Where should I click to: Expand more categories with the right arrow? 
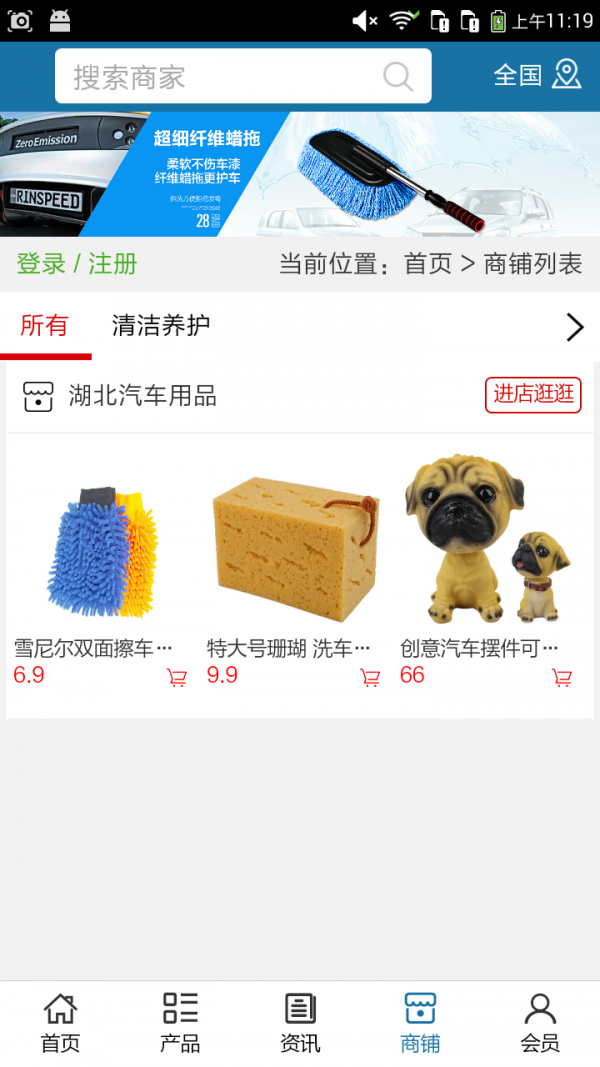click(x=574, y=327)
